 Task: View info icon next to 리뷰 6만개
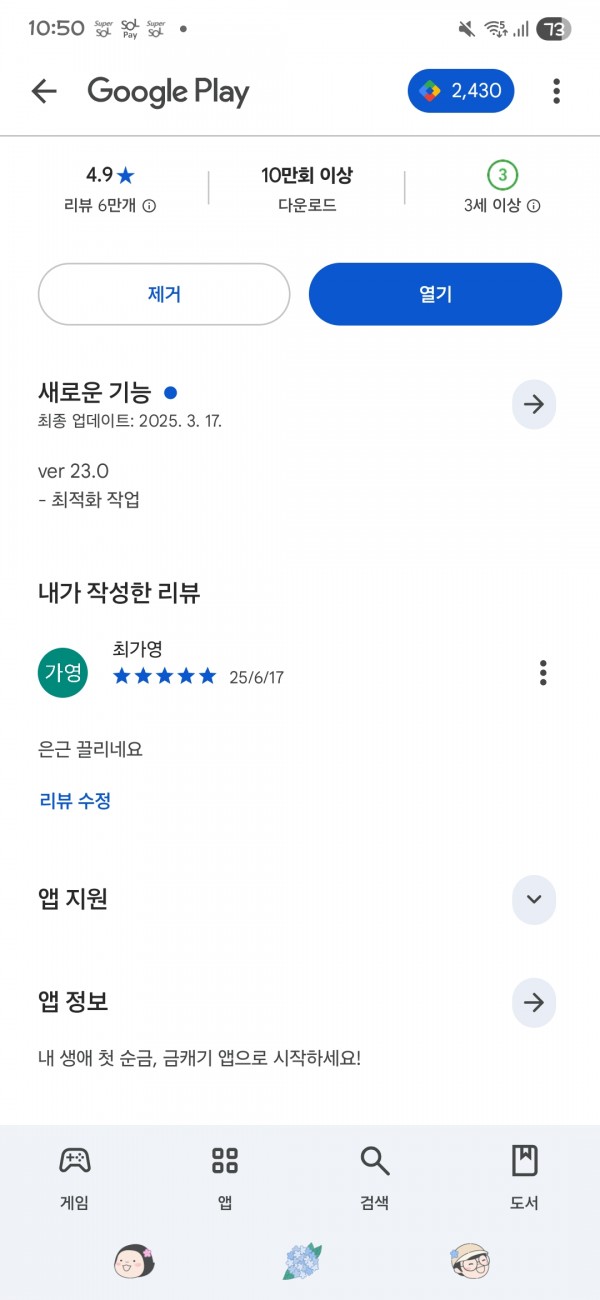149,206
